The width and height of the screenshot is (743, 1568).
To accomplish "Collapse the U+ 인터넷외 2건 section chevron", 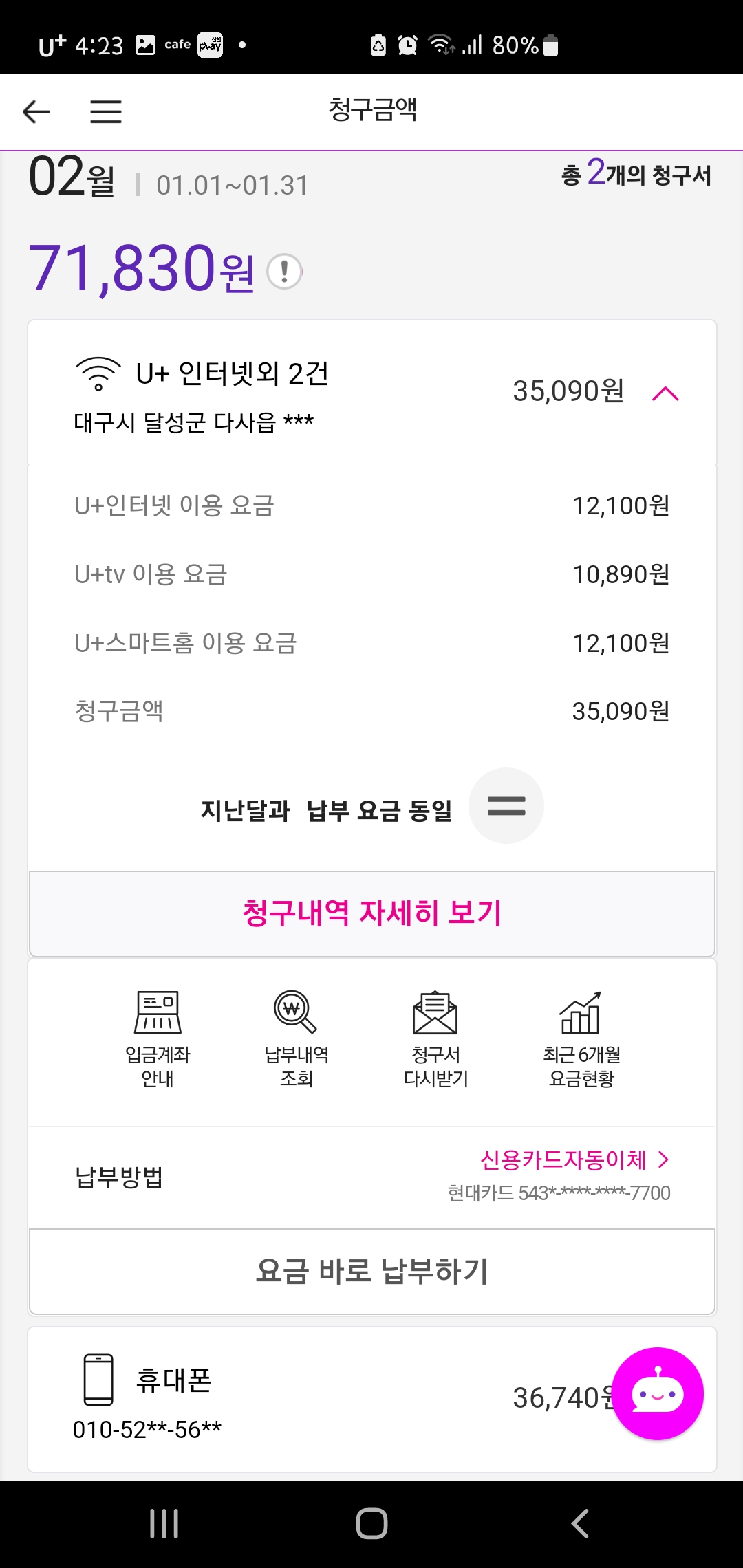I will 666,393.
